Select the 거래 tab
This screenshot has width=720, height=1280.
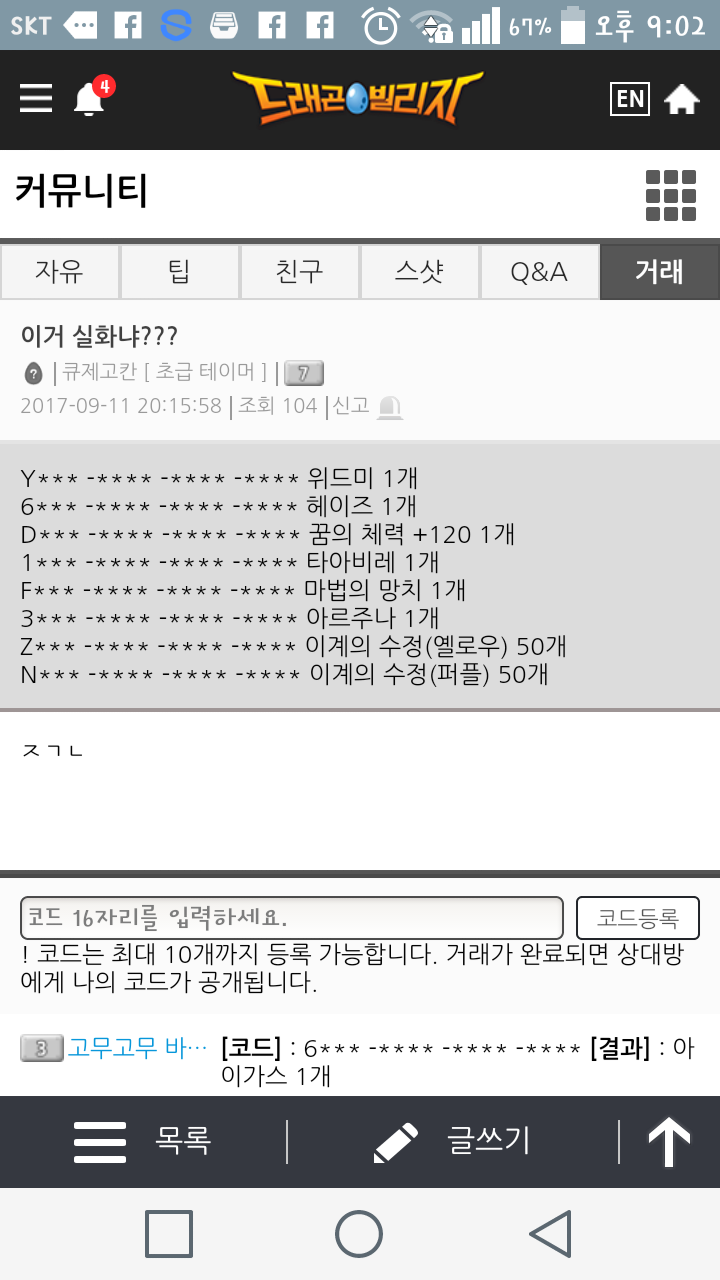(659, 271)
